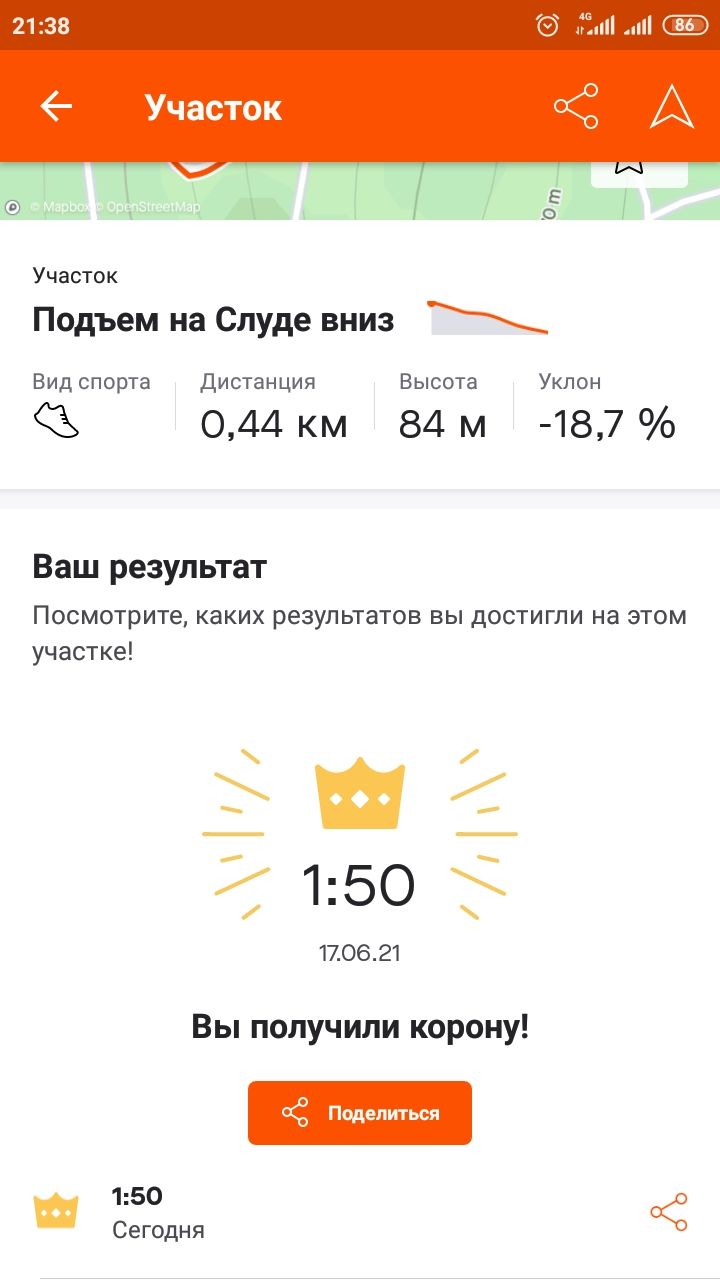The width and height of the screenshot is (720, 1280).
Task: Open the map preview above the segment card
Action: pos(360,190)
